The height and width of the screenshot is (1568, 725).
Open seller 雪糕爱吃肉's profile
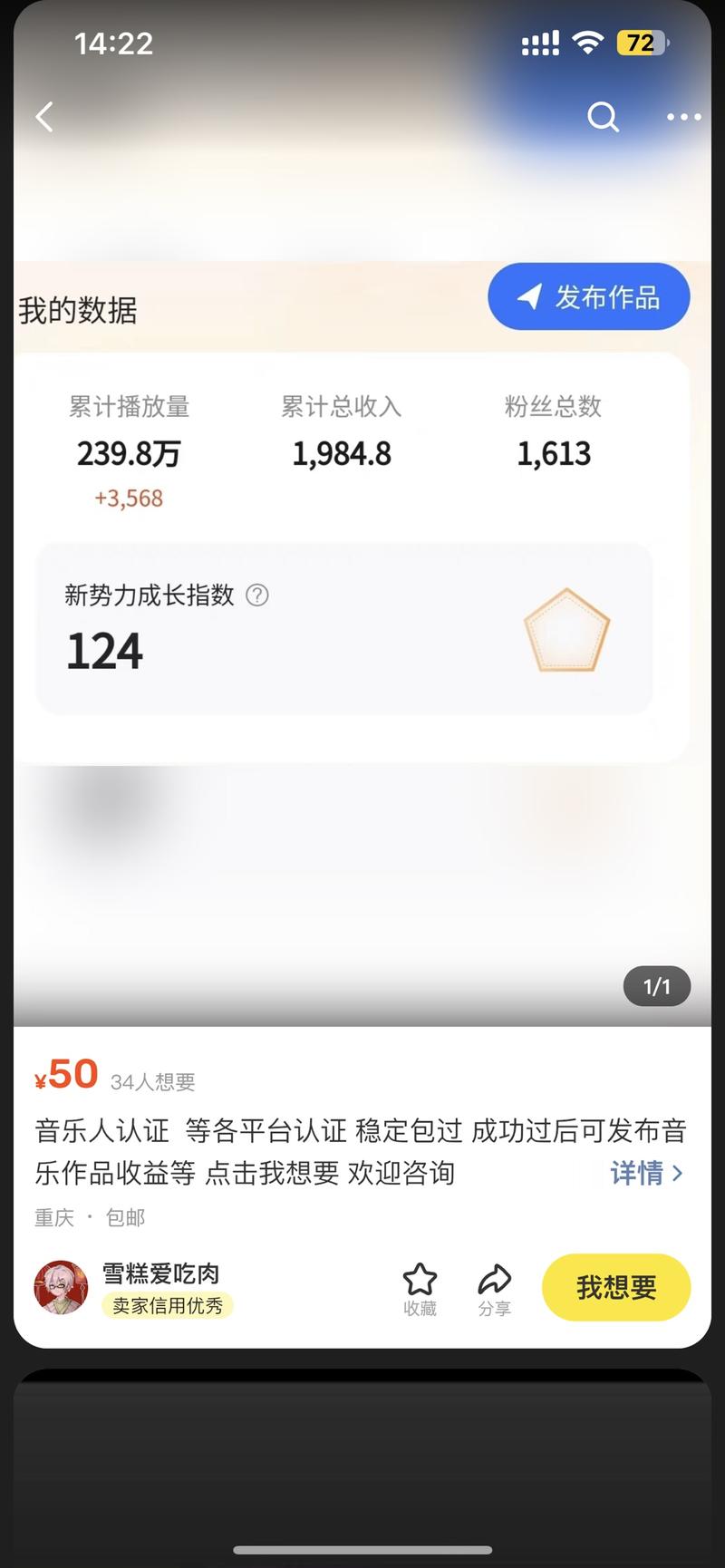(x=160, y=1273)
